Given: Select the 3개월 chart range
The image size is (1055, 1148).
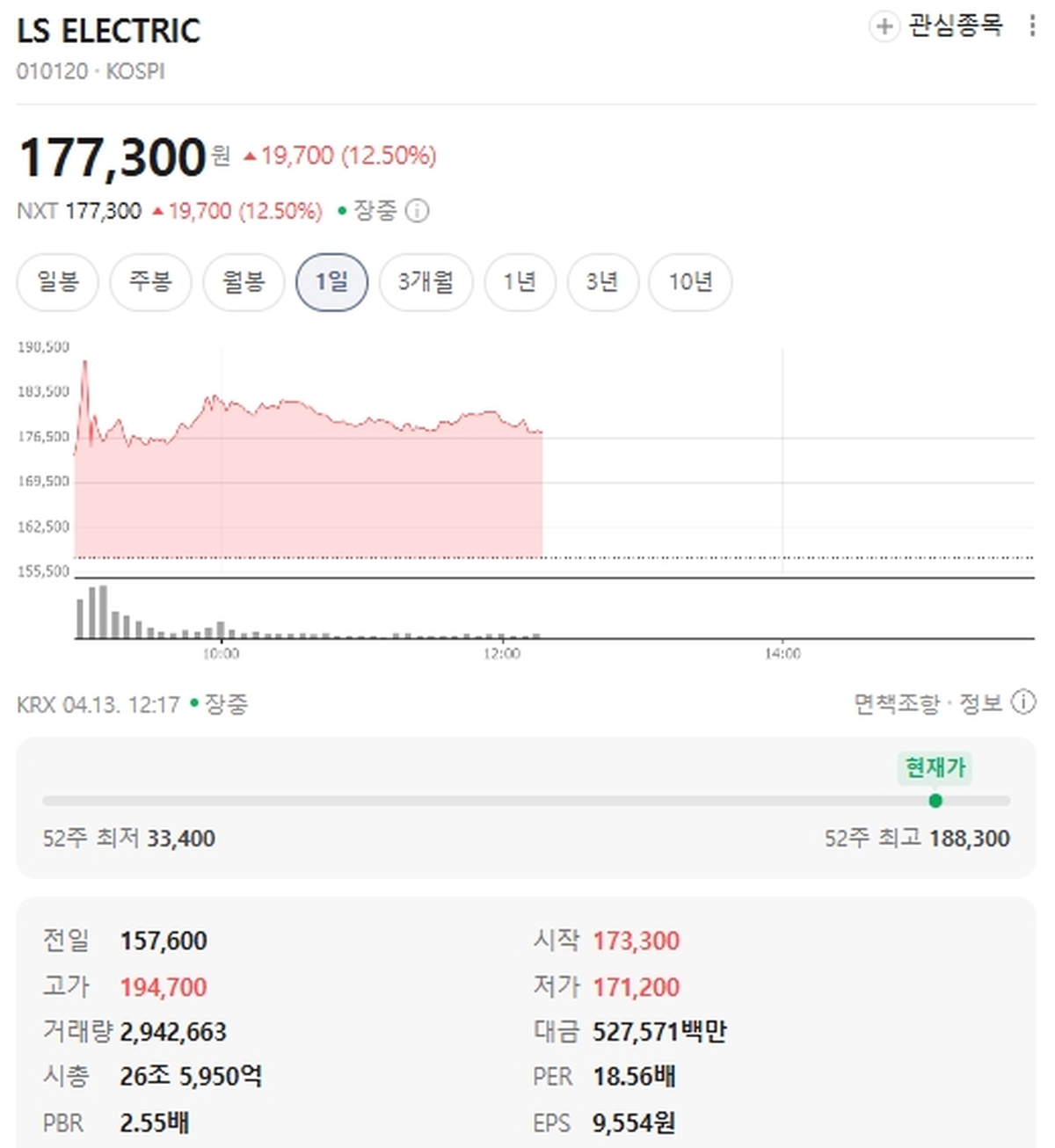Looking at the screenshot, I should (x=426, y=282).
